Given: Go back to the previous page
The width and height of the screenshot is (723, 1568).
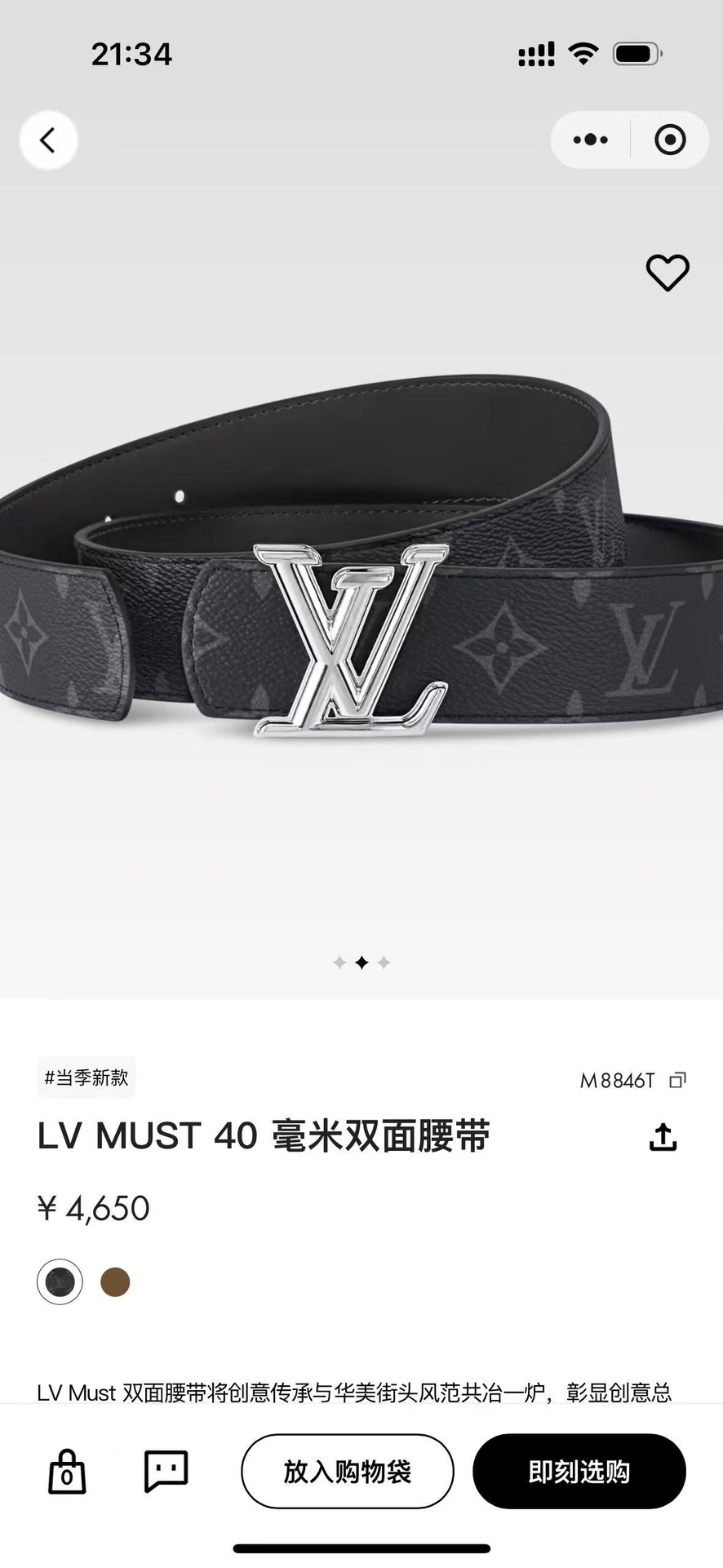Looking at the screenshot, I should (x=48, y=140).
